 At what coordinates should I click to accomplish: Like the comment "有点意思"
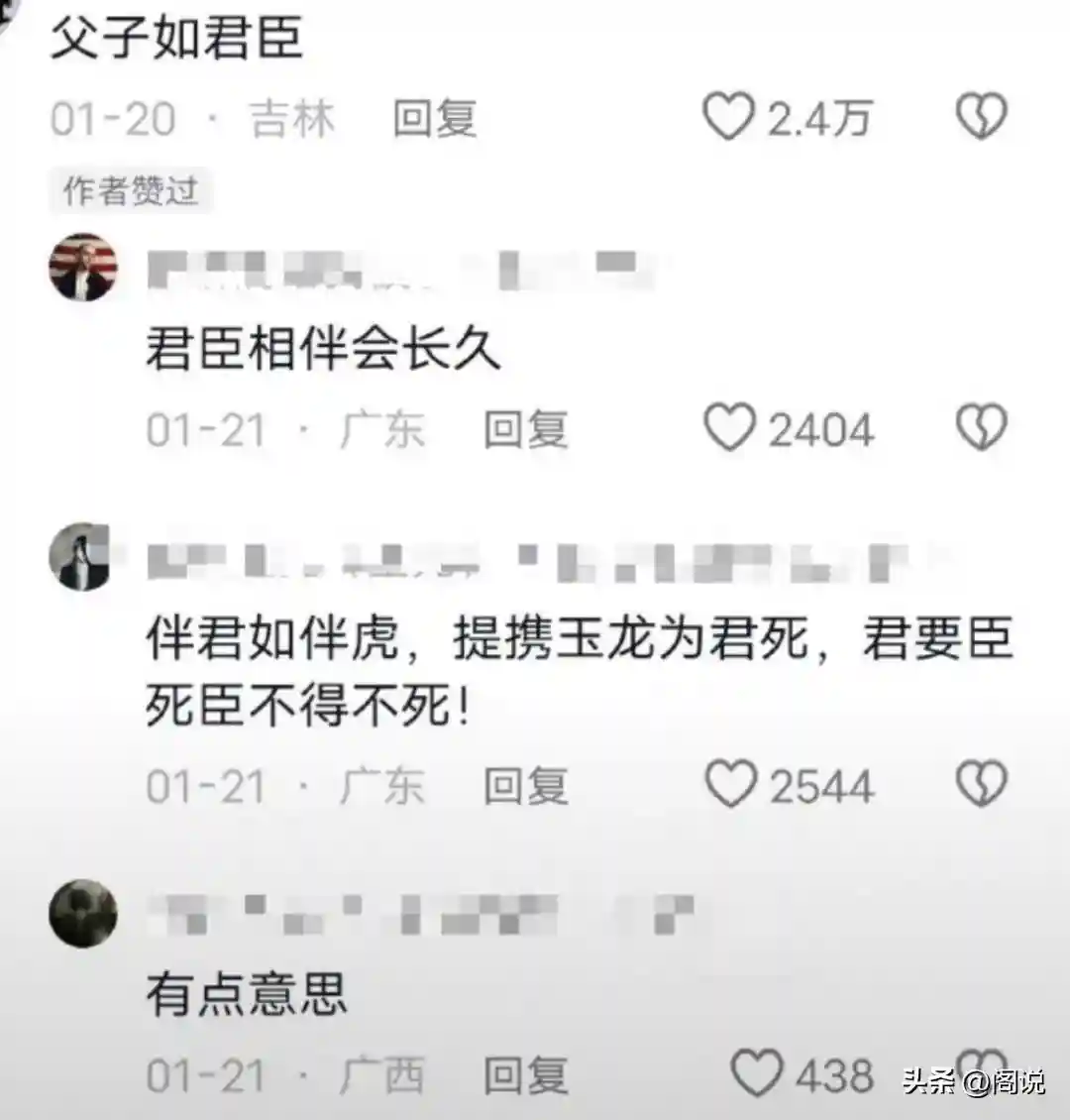click(756, 1074)
